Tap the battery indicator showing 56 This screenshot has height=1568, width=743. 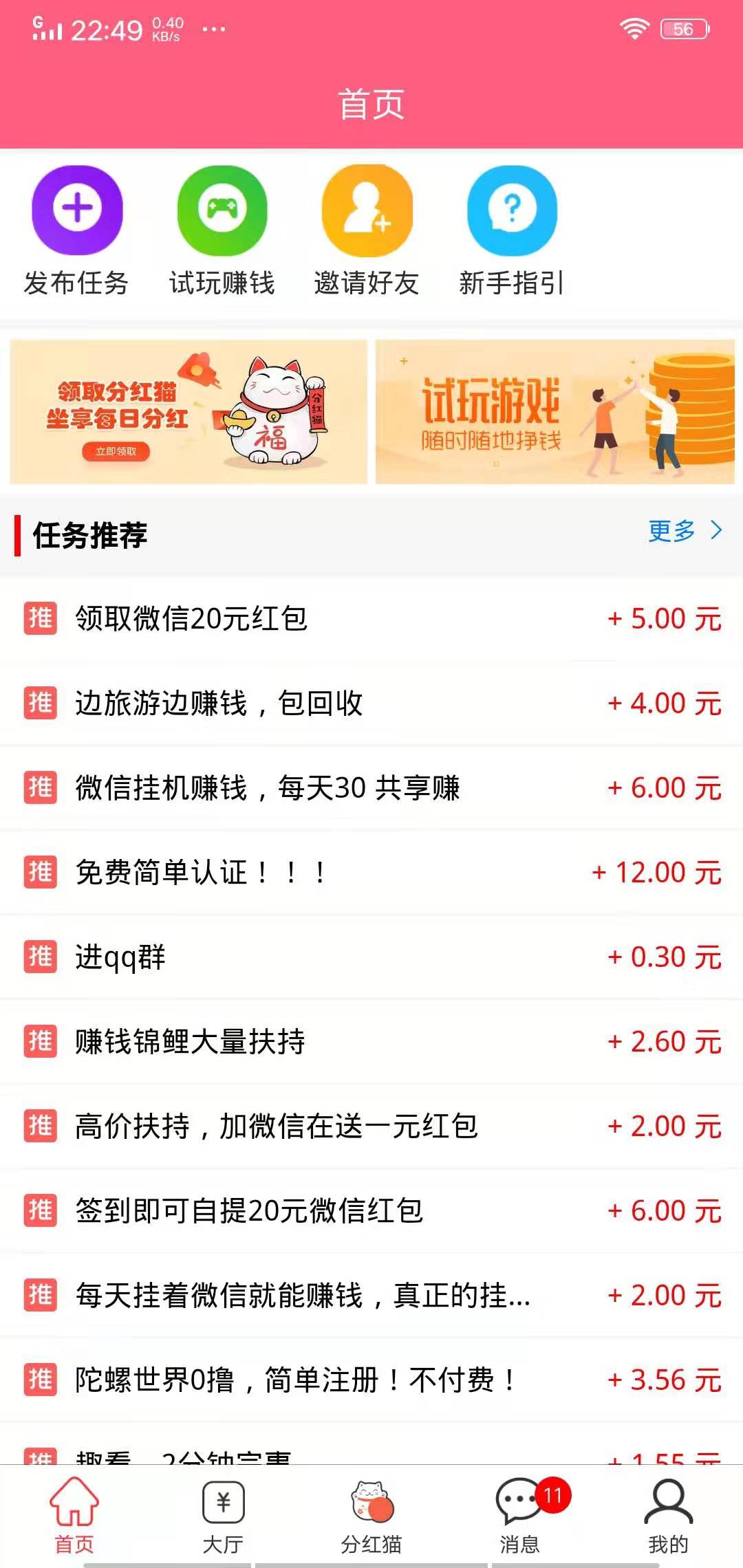682,28
